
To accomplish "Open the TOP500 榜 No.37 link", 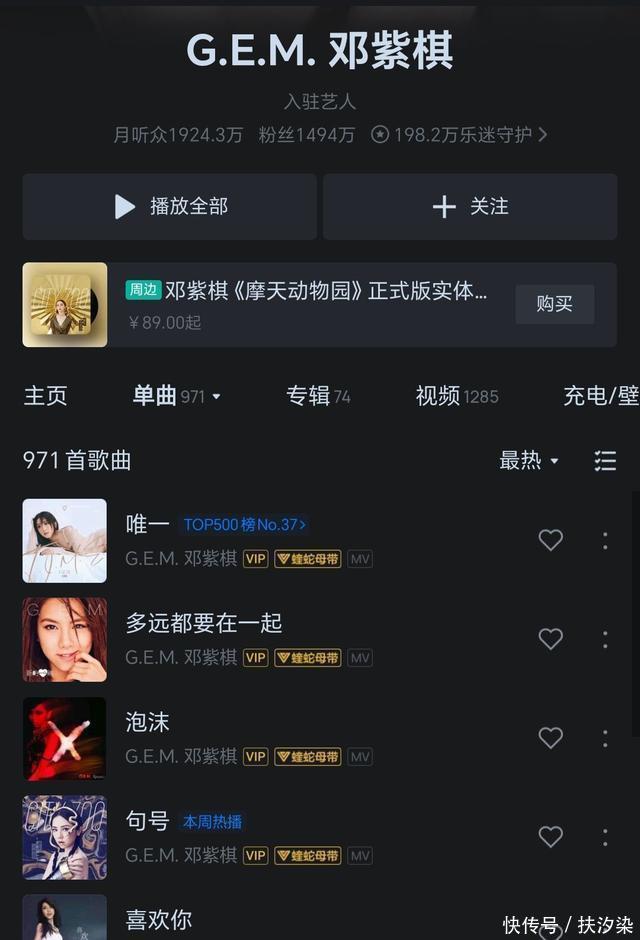I will click(x=244, y=524).
